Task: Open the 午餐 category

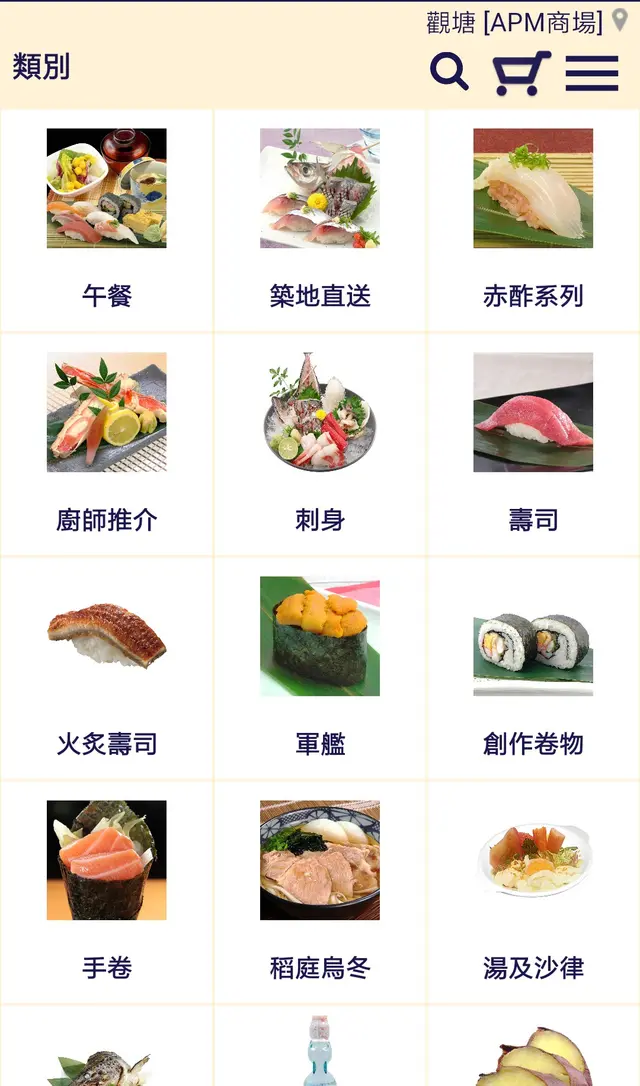Action: [x=107, y=220]
